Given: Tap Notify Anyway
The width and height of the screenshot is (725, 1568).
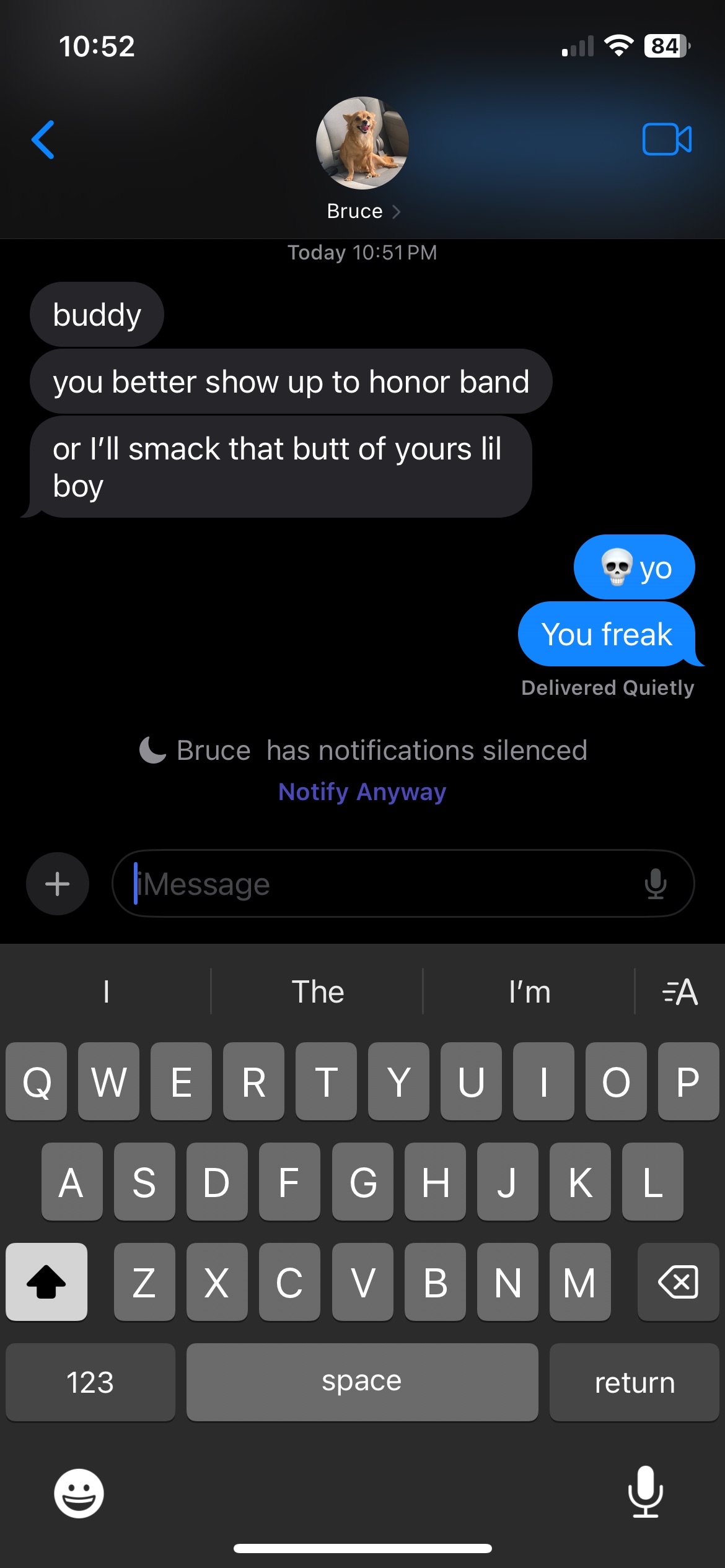Looking at the screenshot, I should click(x=362, y=791).
